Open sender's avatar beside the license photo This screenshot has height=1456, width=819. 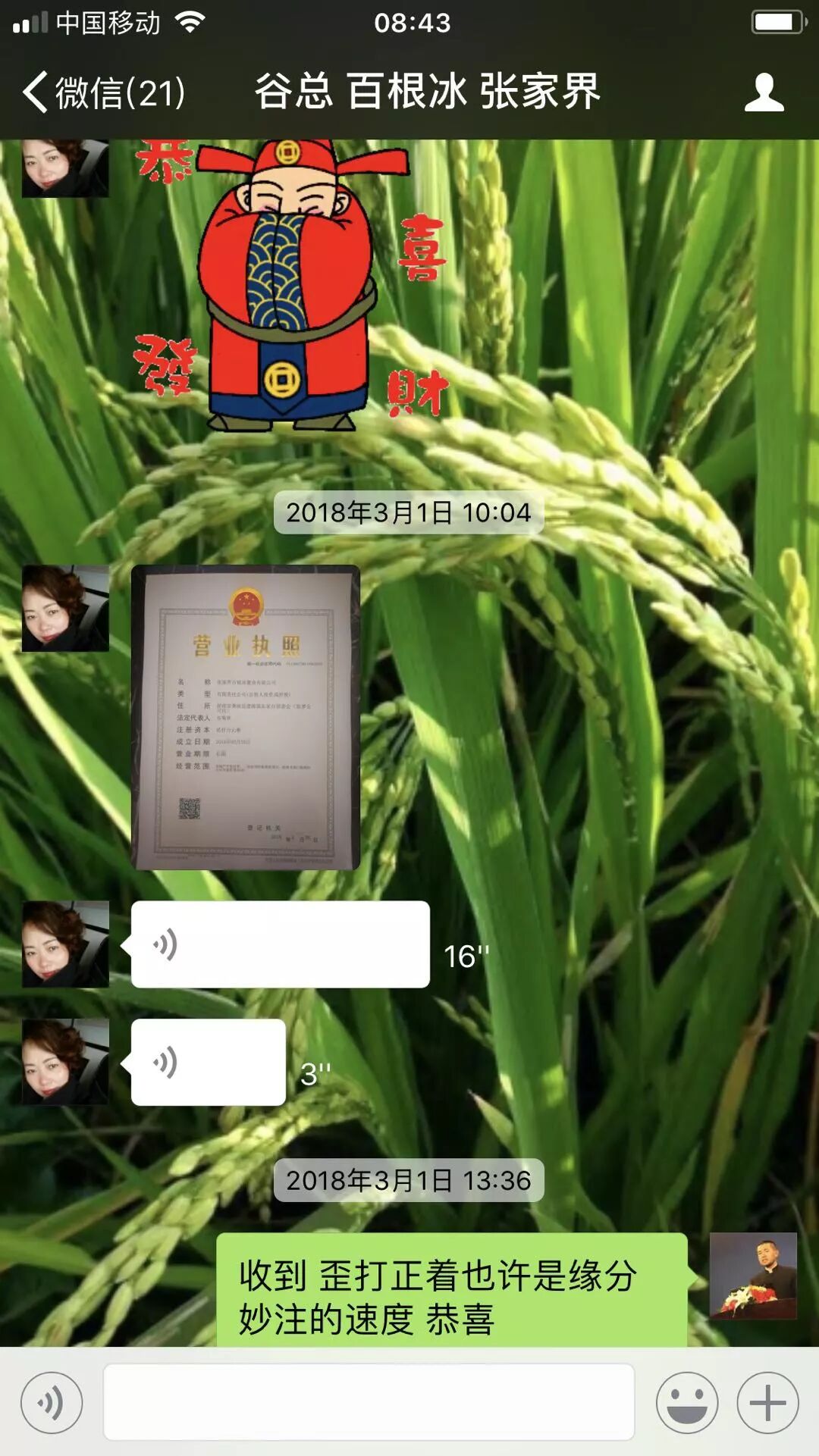pyautogui.click(x=65, y=608)
